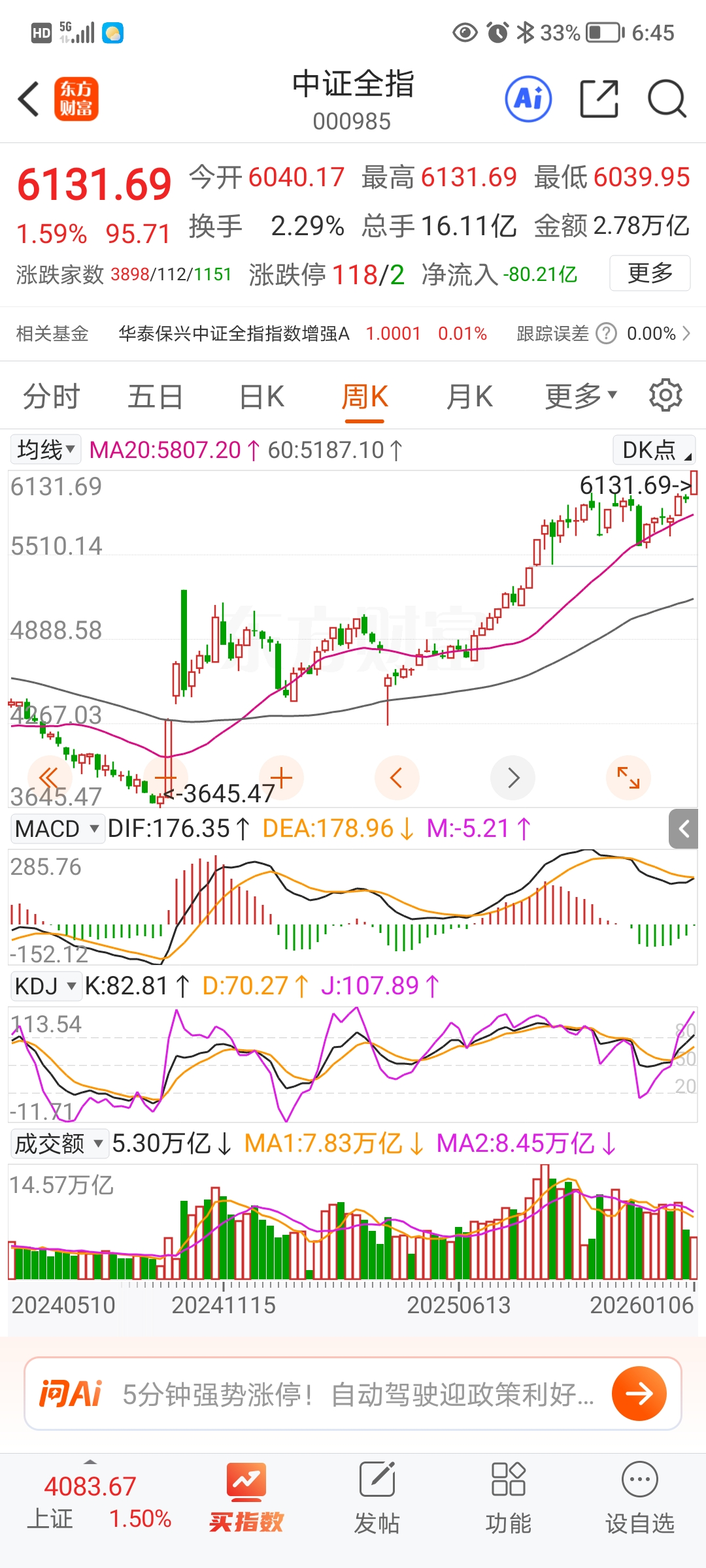This screenshot has height=1568, width=706.
Task: Switch to the 分时 chart tab
Action: pyautogui.click(x=52, y=397)
